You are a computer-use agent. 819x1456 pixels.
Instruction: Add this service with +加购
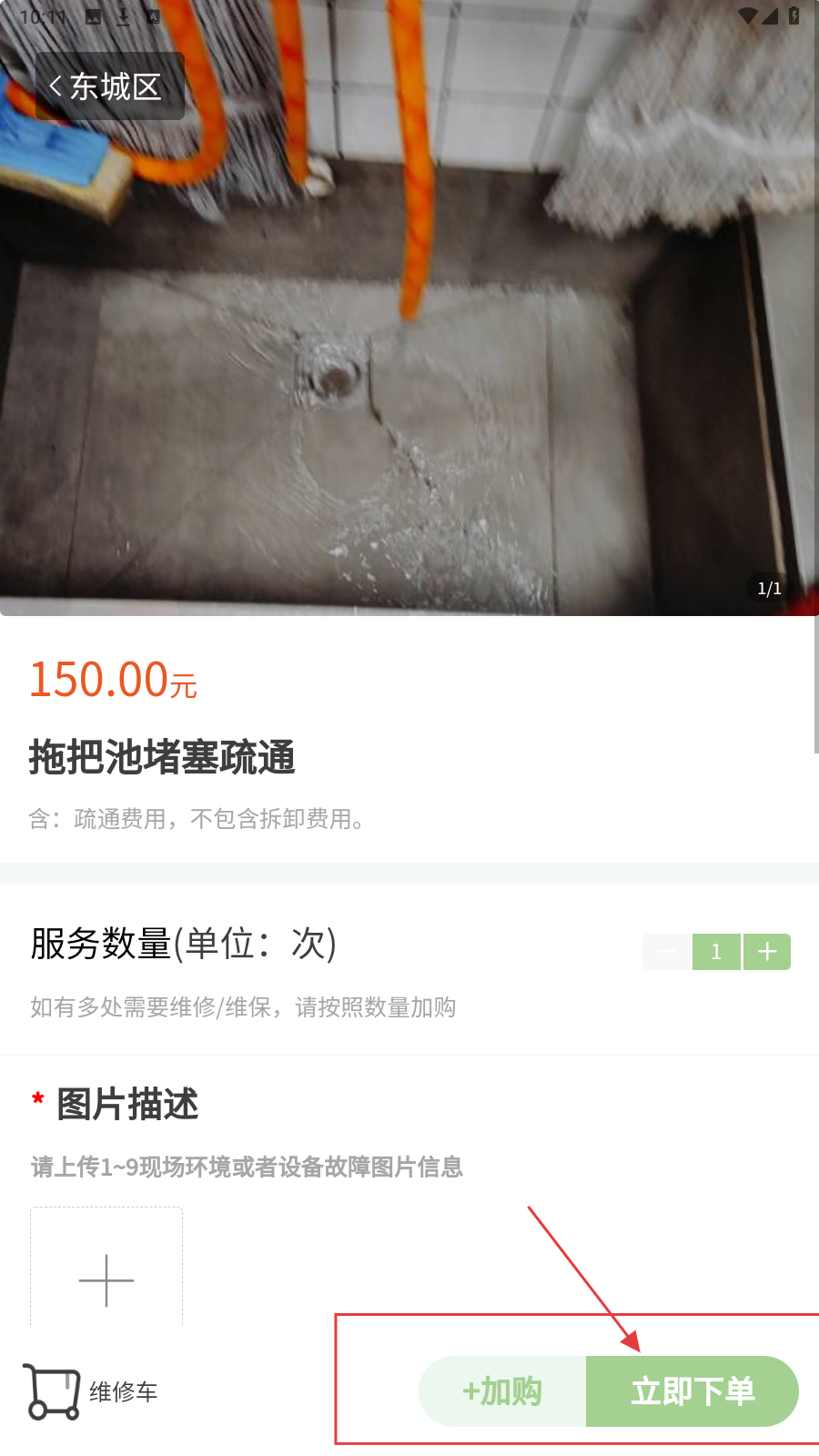point(502,1391)
